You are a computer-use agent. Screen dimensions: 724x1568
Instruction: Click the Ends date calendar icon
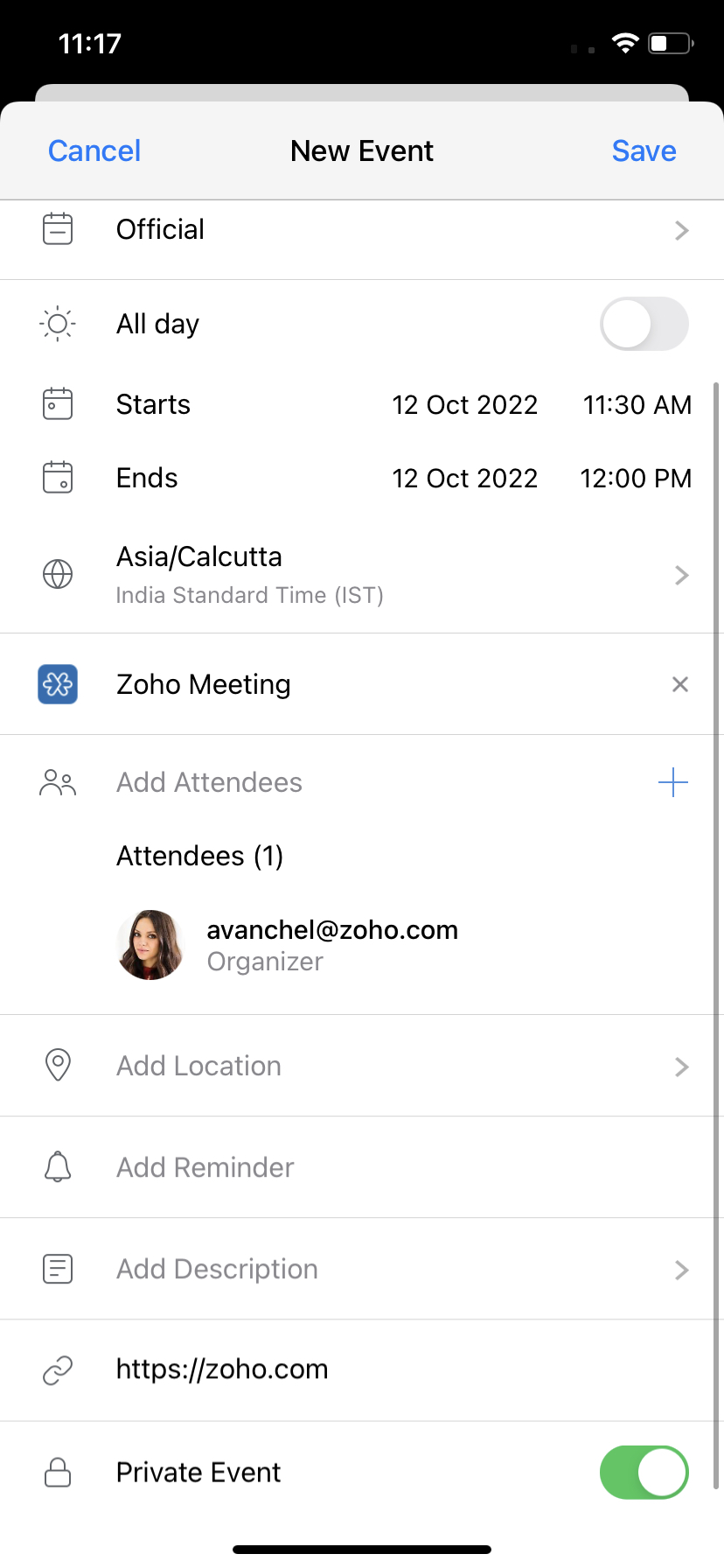[x=57, y=477]
